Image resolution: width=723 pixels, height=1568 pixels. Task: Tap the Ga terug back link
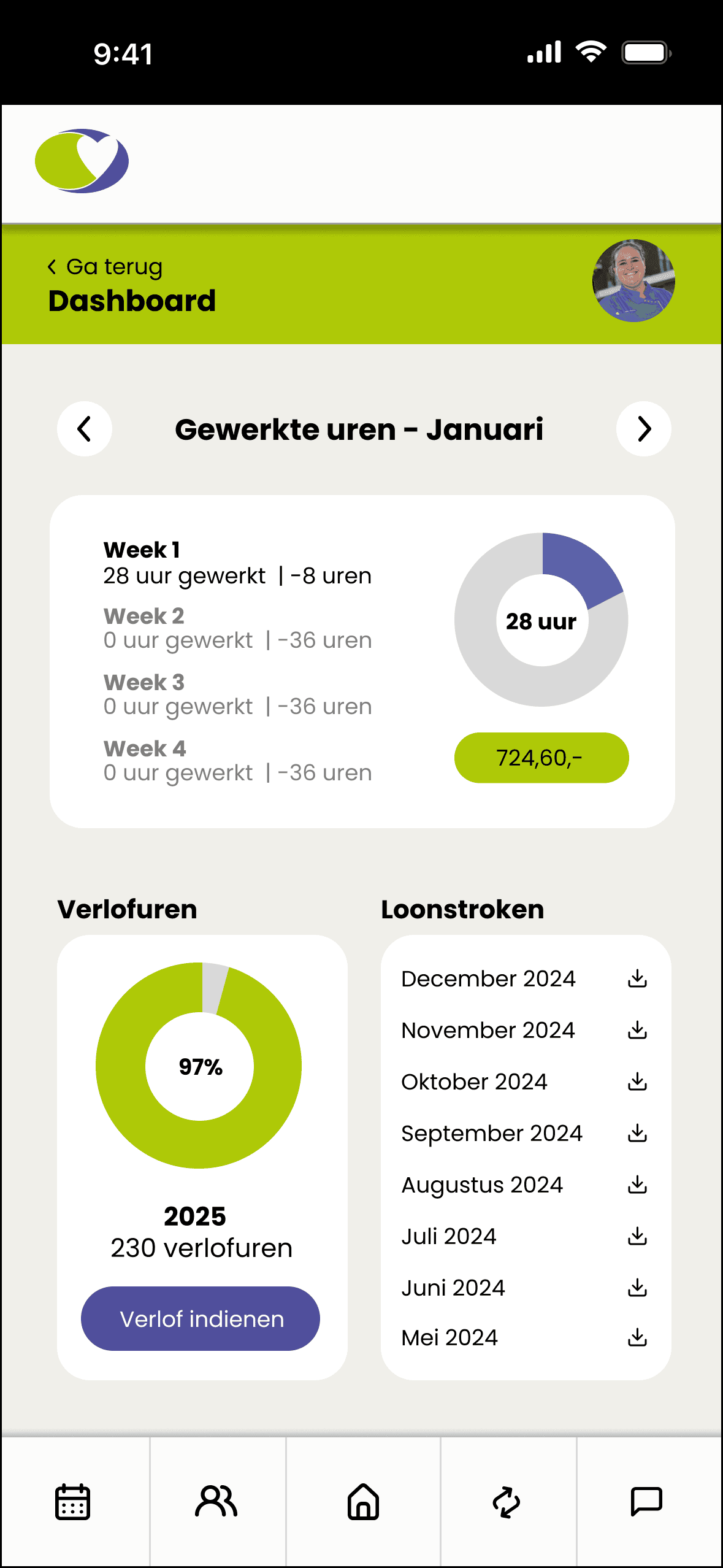coord(105,267)
